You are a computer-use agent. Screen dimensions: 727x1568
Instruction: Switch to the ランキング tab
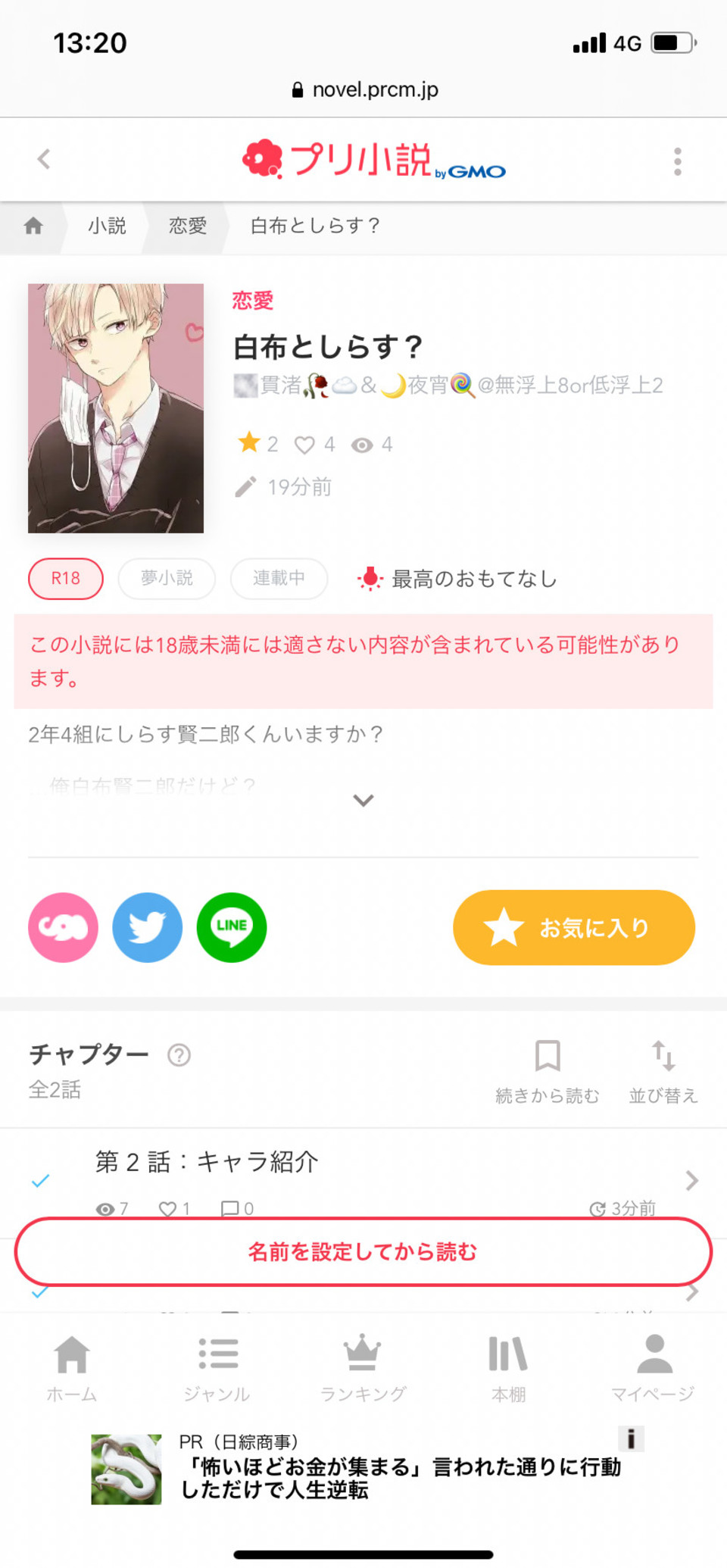(363, 1368)
